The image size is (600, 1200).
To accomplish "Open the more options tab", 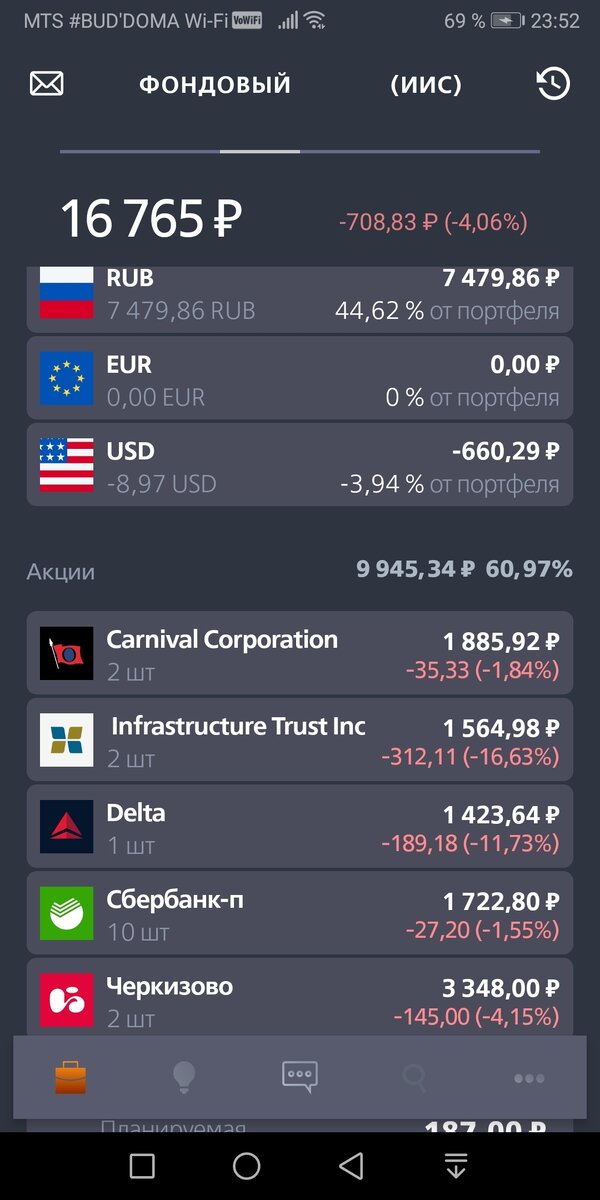I will pos(529,1078).
